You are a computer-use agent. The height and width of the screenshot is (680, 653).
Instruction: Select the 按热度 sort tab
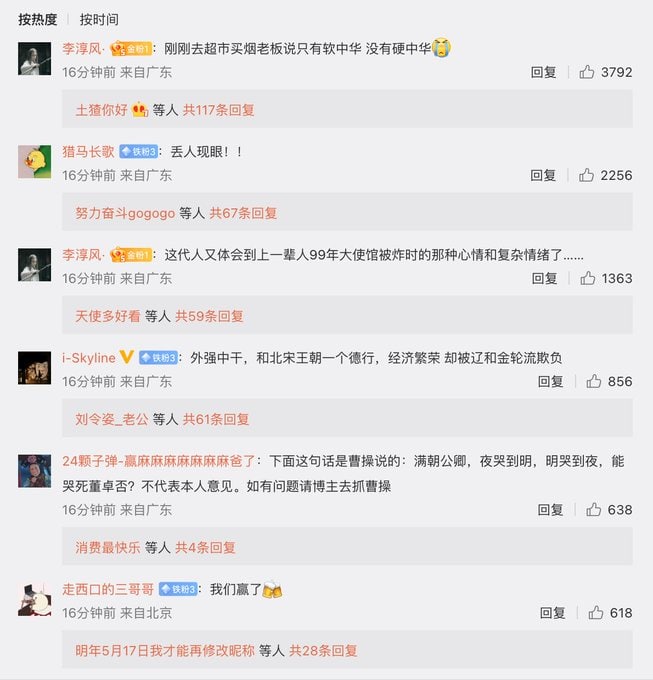(38, 19)
